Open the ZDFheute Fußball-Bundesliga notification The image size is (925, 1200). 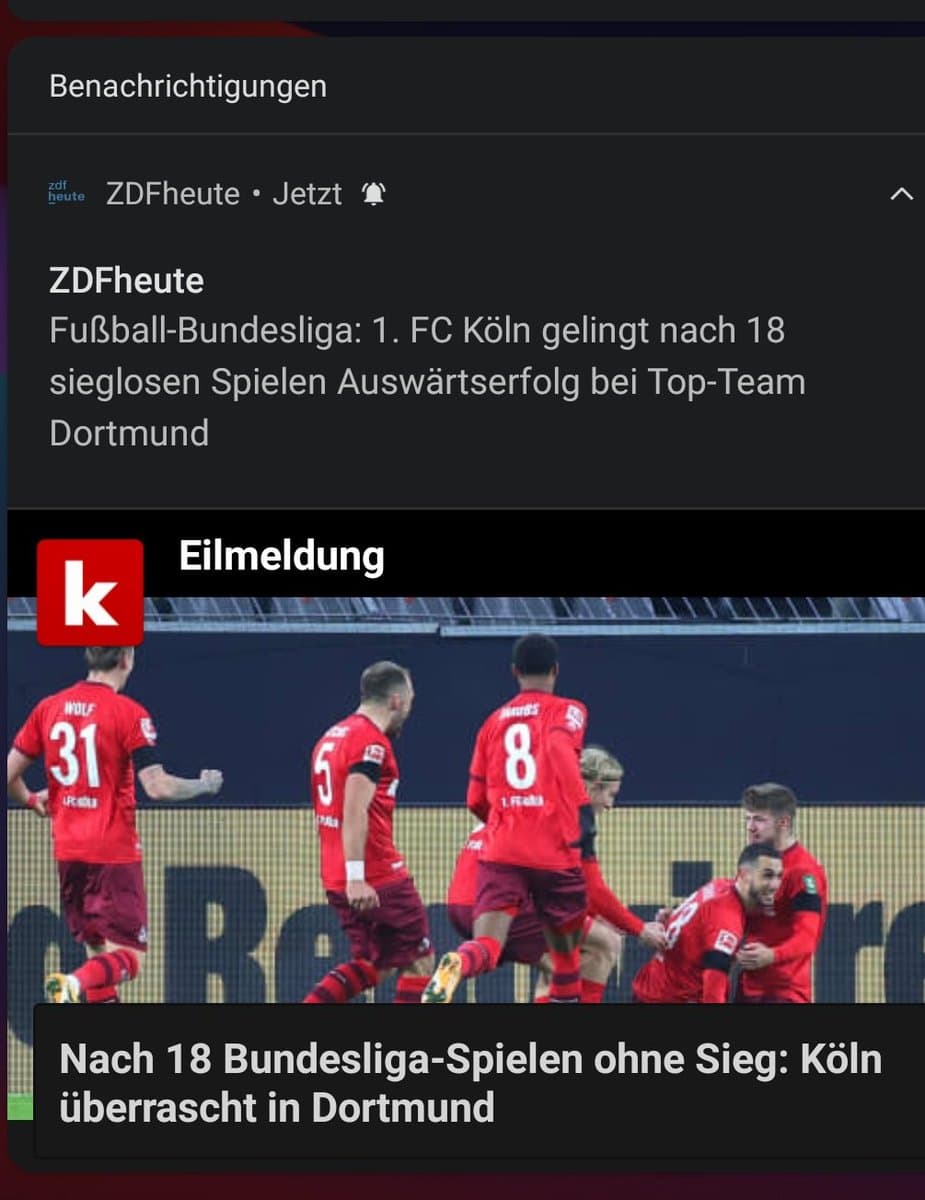click(427, 382)
